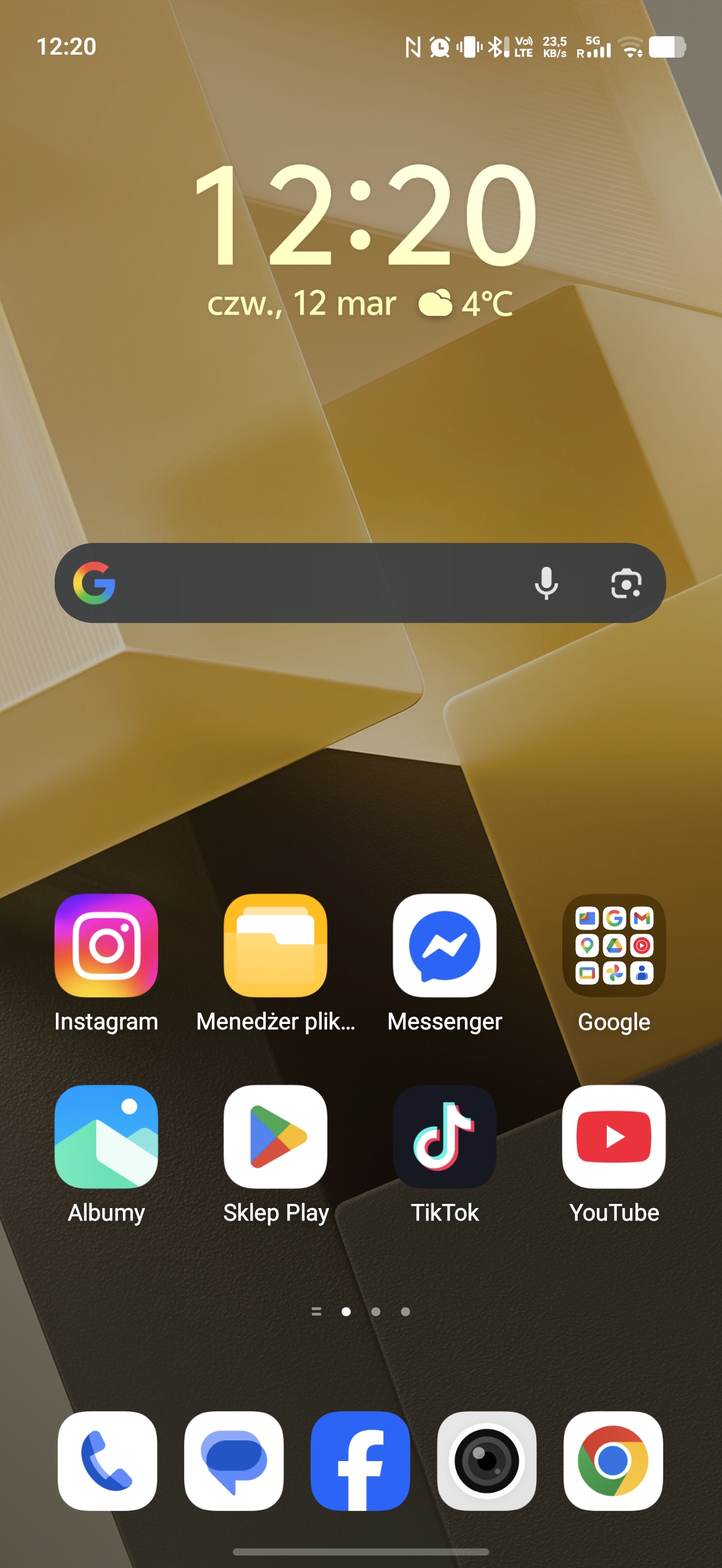722x1568 pixels.
Task: Open the Phone dialer in the dock
Action: pos(107,1460)
